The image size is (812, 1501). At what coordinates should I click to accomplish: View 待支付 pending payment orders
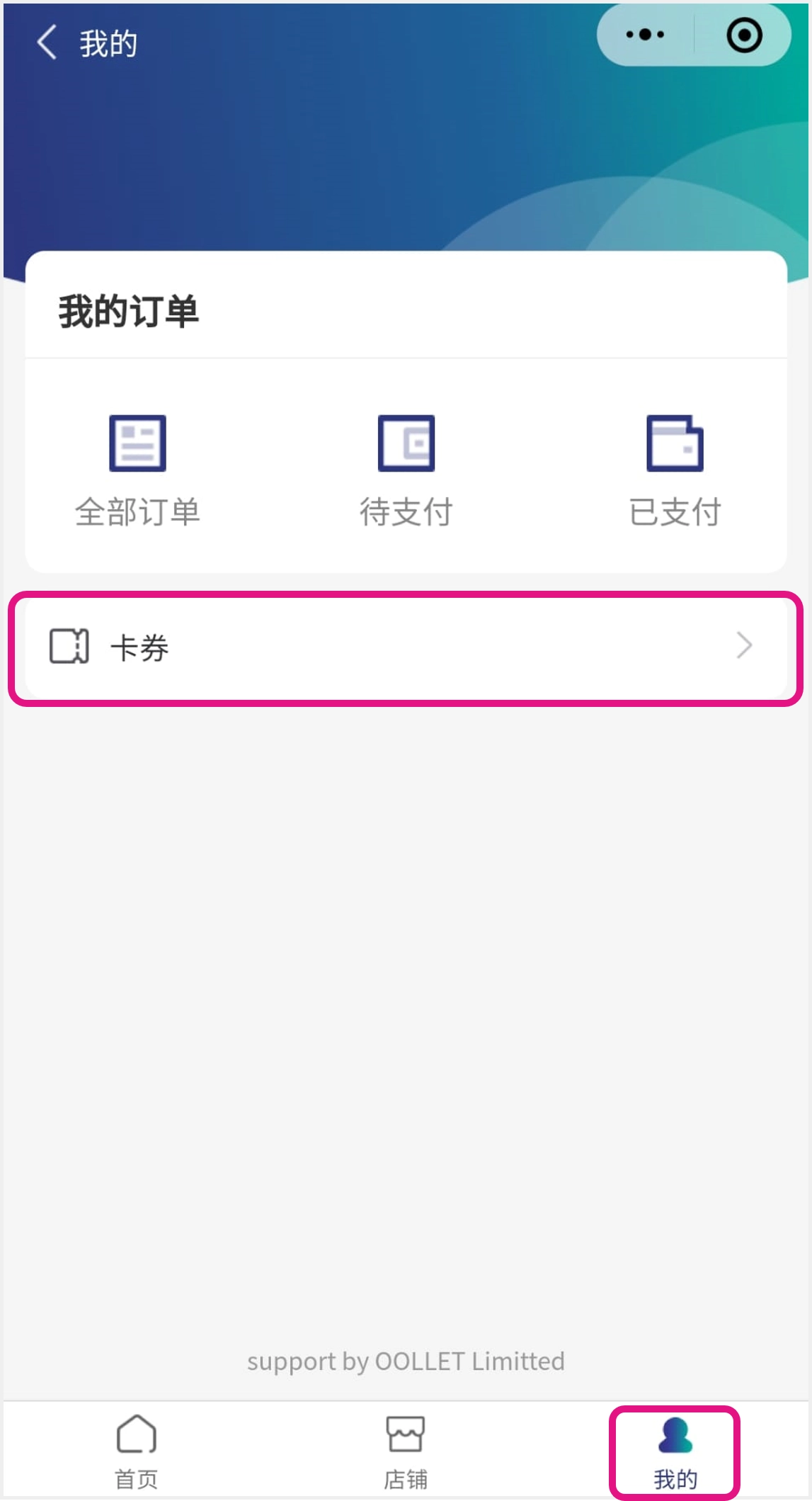(406, 471)
